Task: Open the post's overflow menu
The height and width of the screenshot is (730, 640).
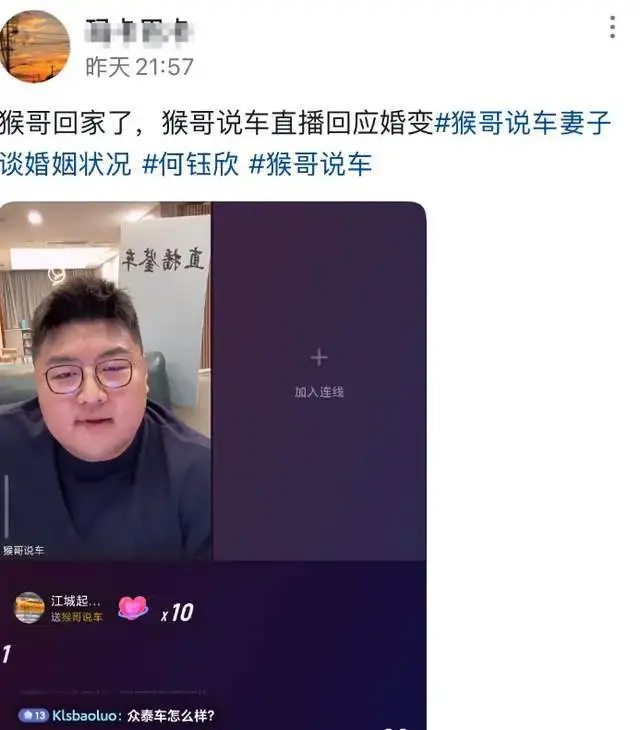Action: 612,28
